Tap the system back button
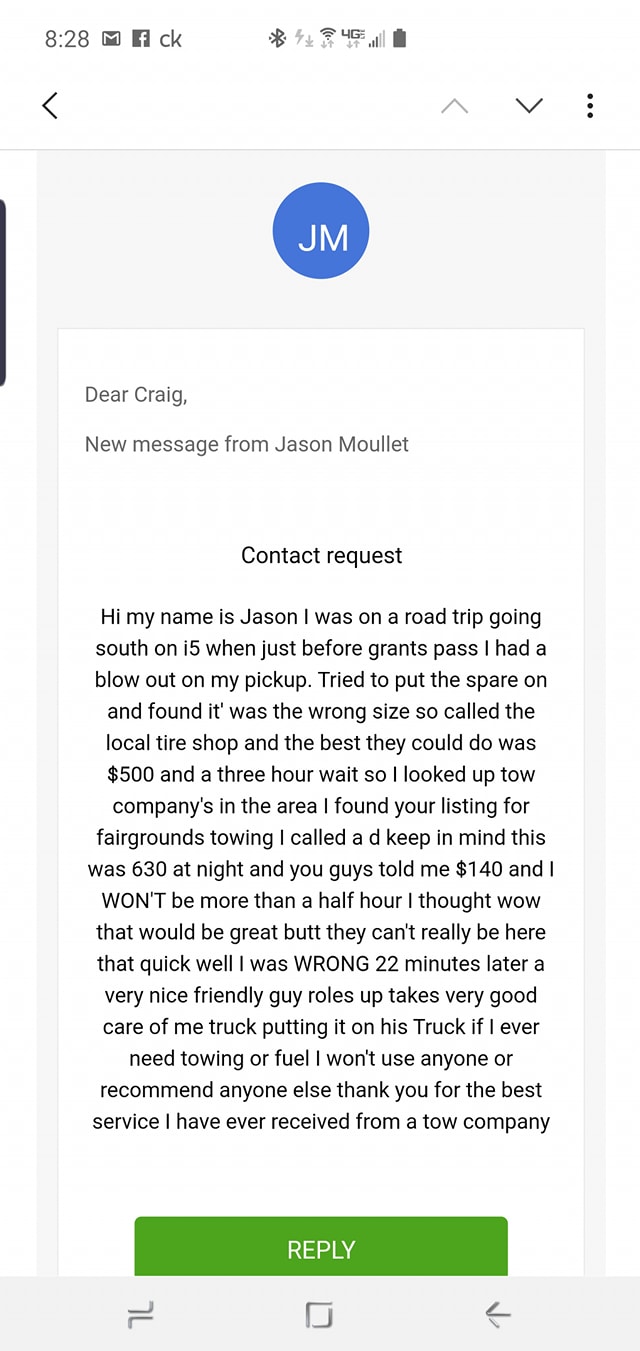 coord(497,1315)
